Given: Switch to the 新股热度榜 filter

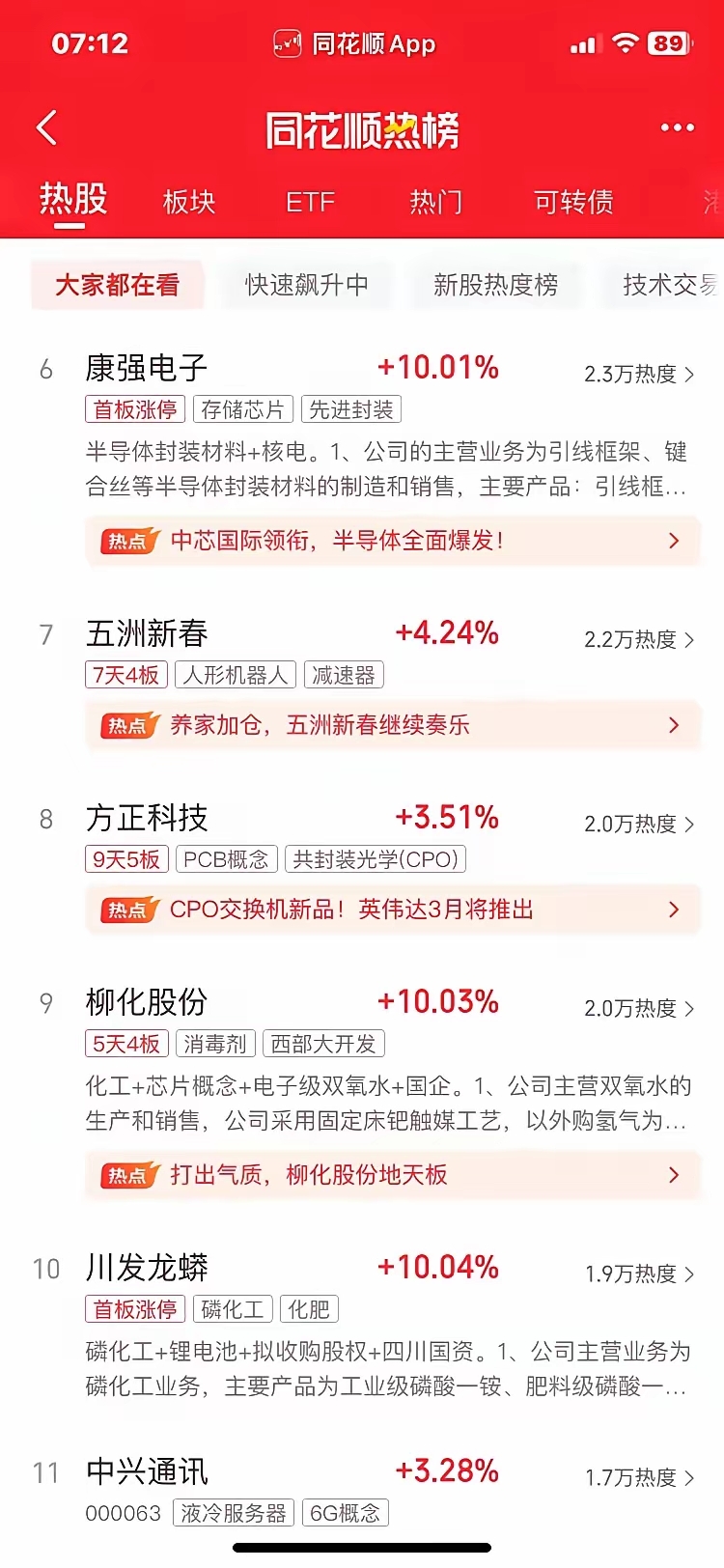Looking at the screenshot, I should click(496, 285).
